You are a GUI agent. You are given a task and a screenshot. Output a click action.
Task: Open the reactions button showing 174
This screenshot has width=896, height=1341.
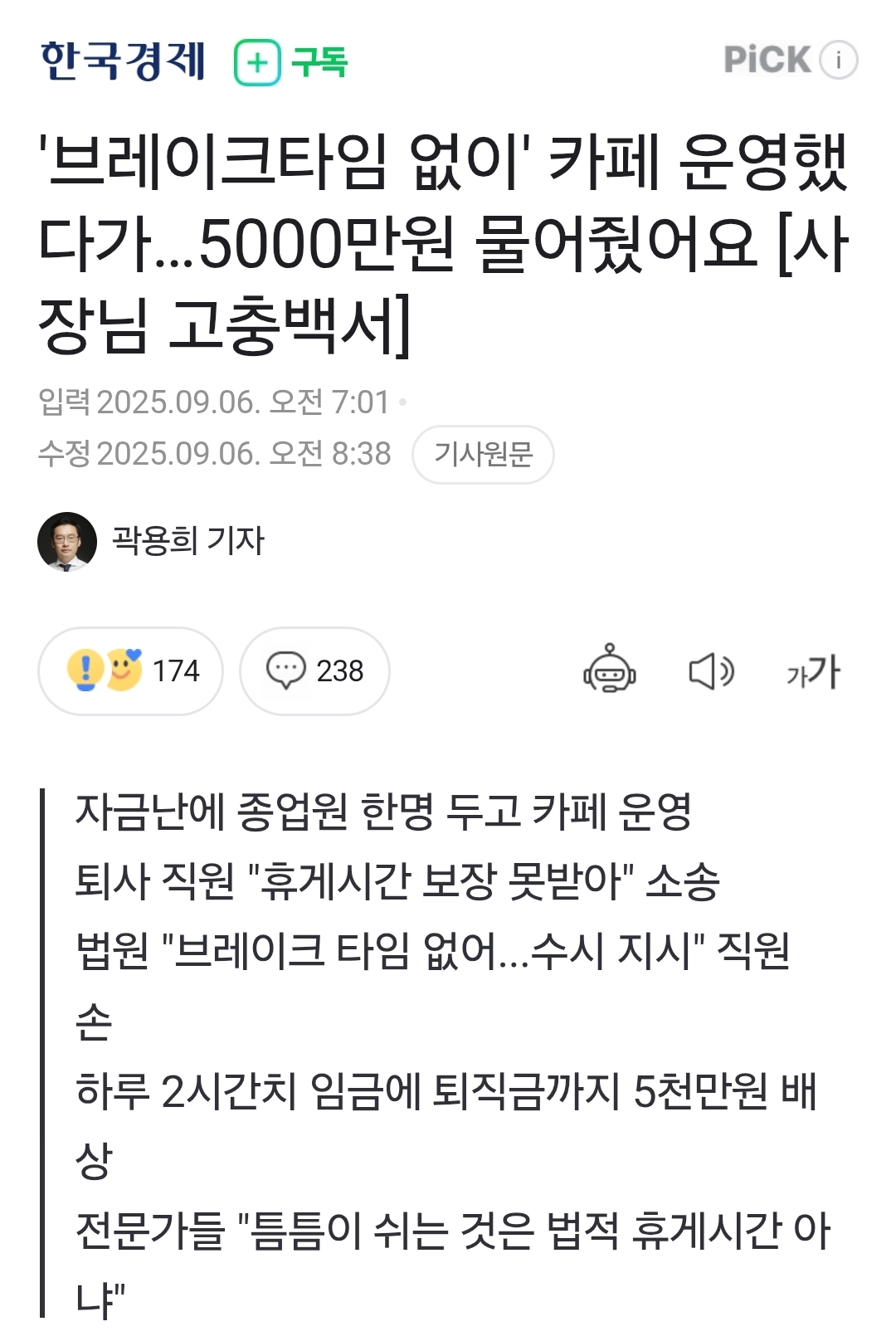(x=131, y=670)
